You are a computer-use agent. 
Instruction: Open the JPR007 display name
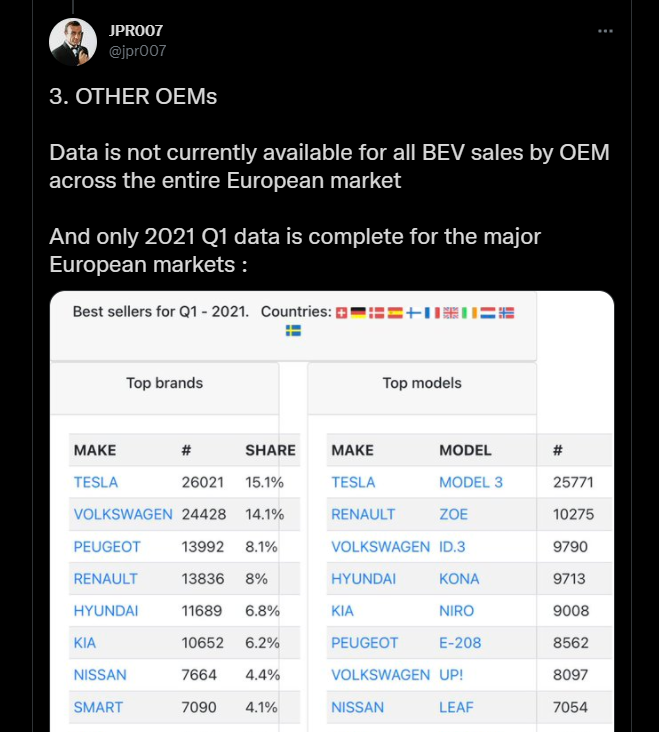pos(136,31)
